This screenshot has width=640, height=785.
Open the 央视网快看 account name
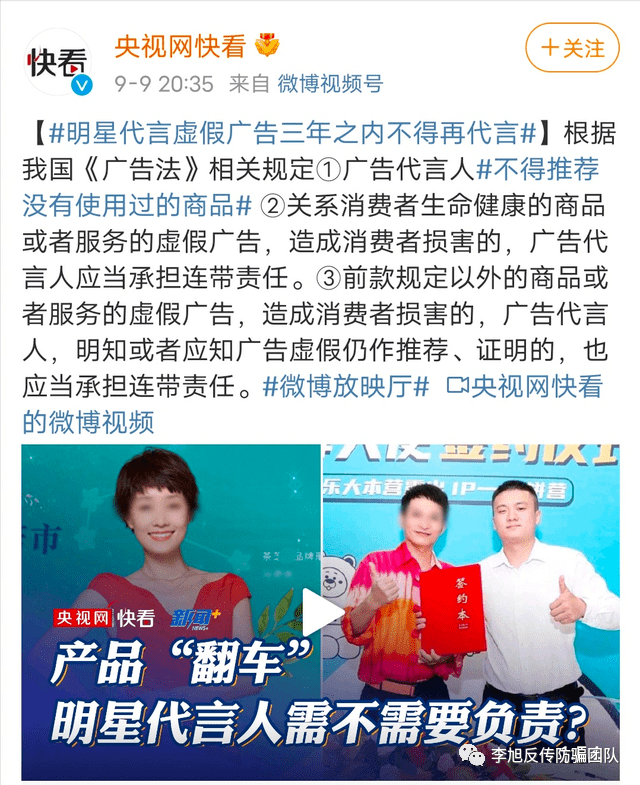point(179,46)
